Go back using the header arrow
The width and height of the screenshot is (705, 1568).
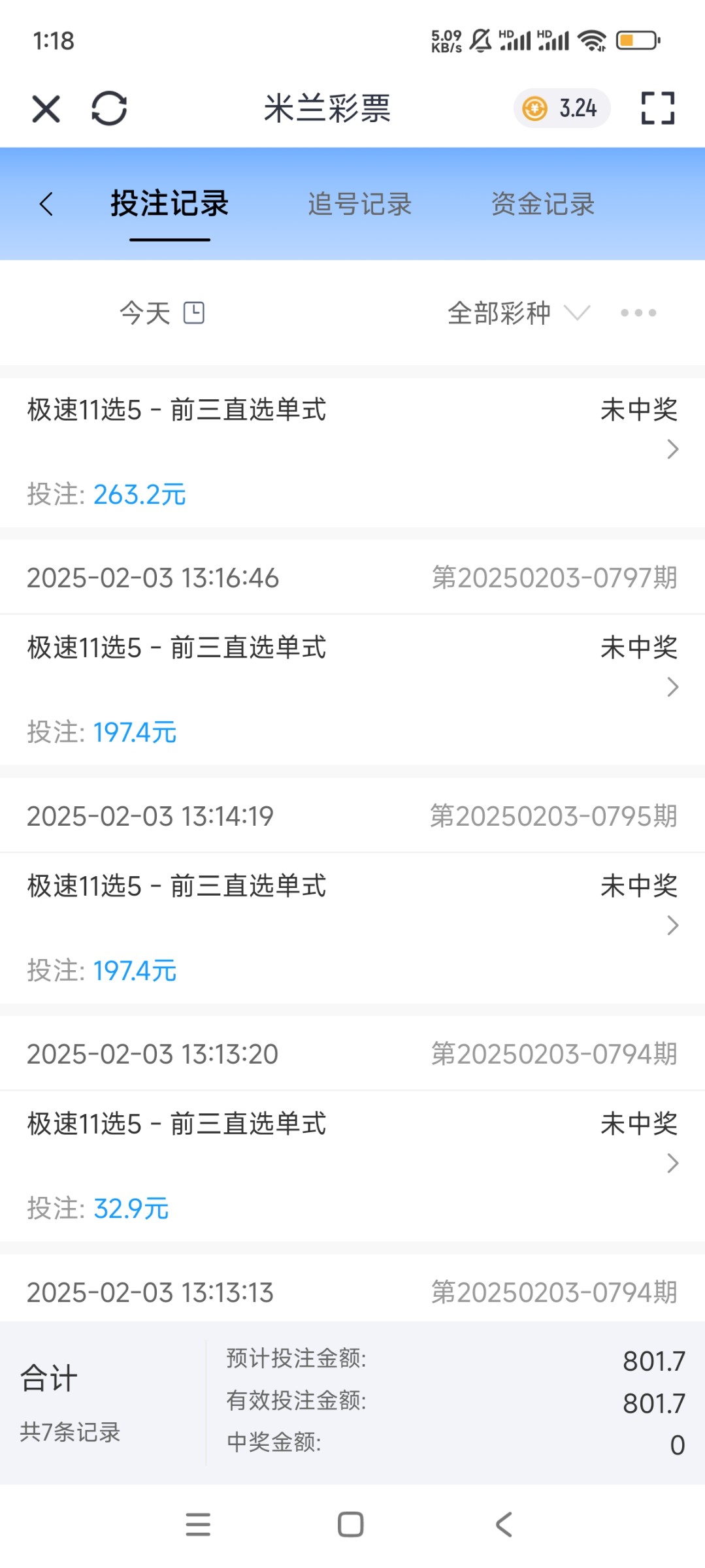tap(46, 204)
